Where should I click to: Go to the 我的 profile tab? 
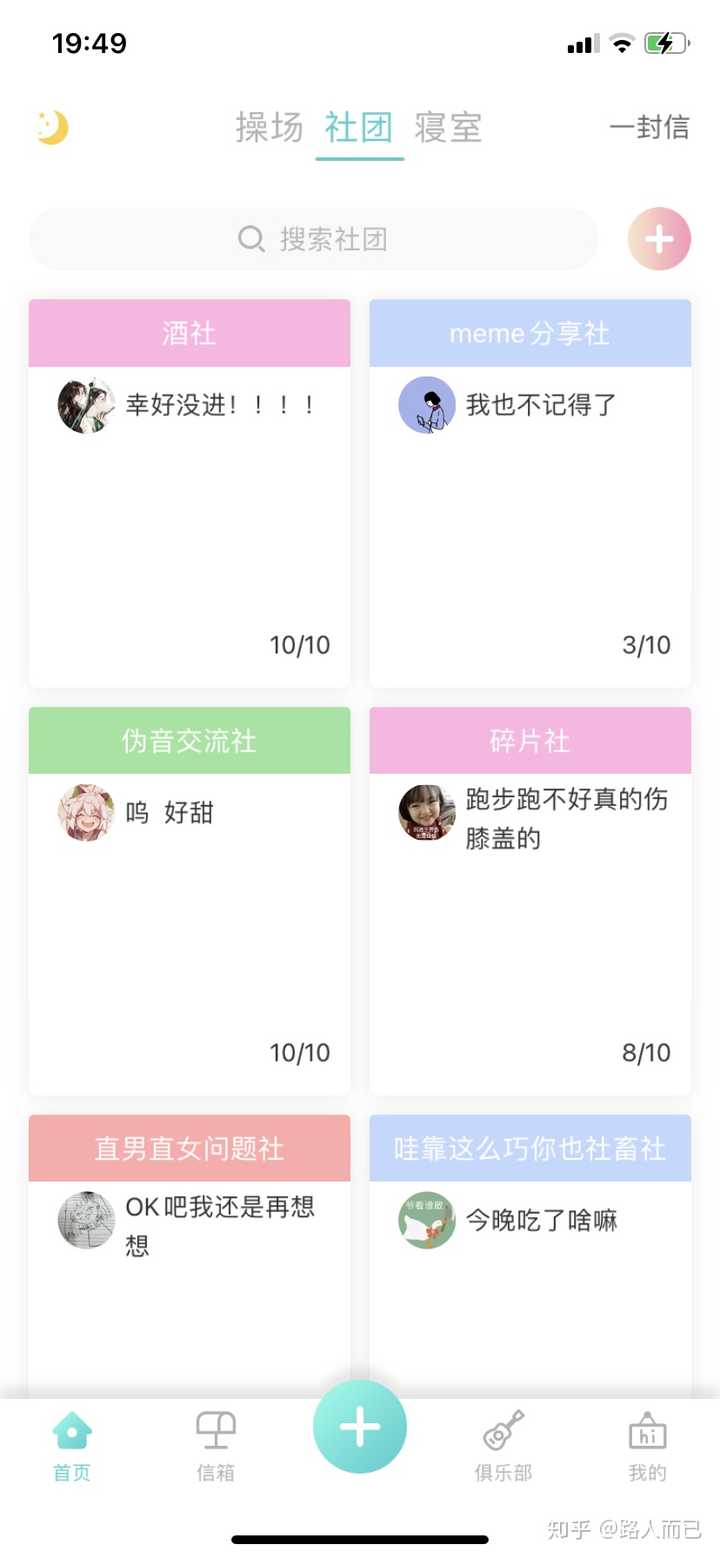647,1445
